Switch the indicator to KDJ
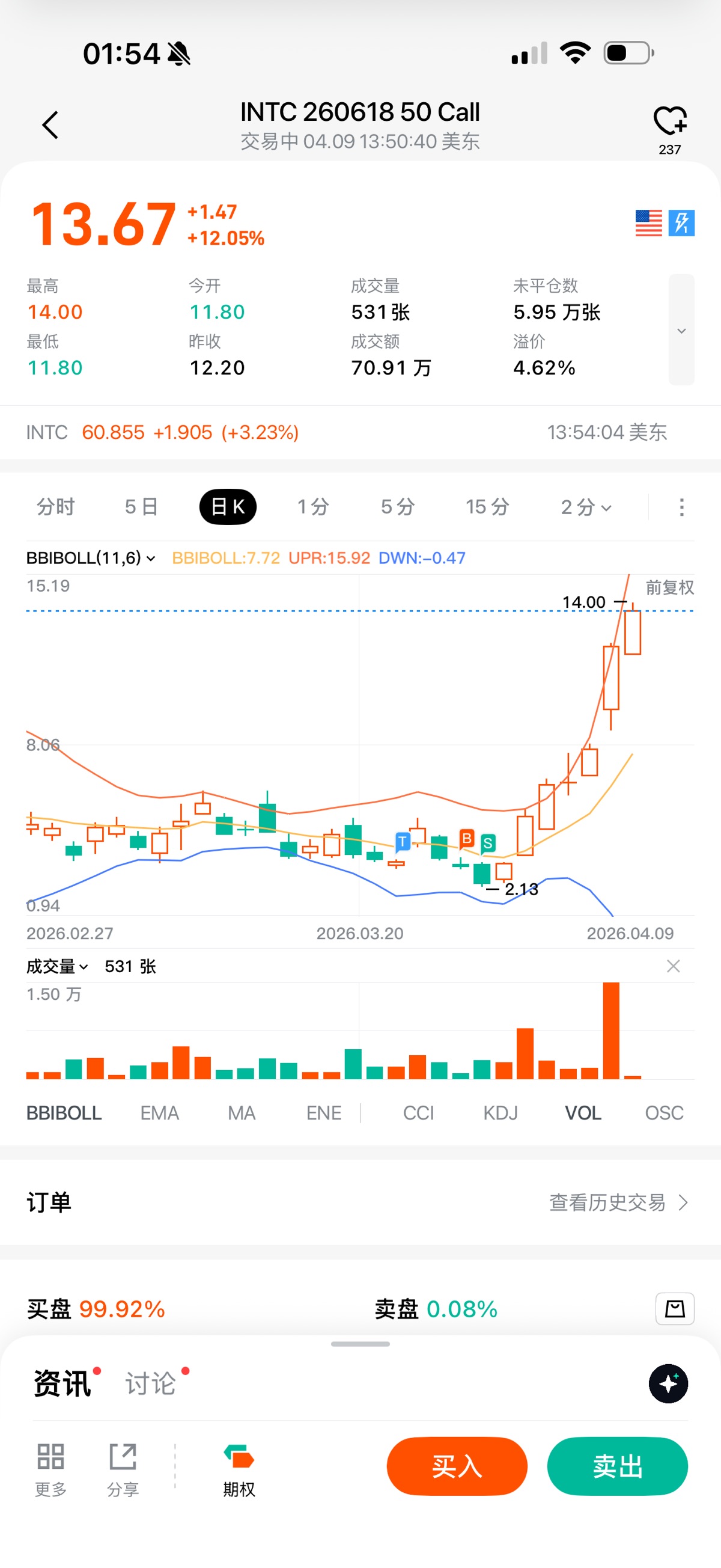Screen dimensions: 721x1568 click(x=500, y=1113)
